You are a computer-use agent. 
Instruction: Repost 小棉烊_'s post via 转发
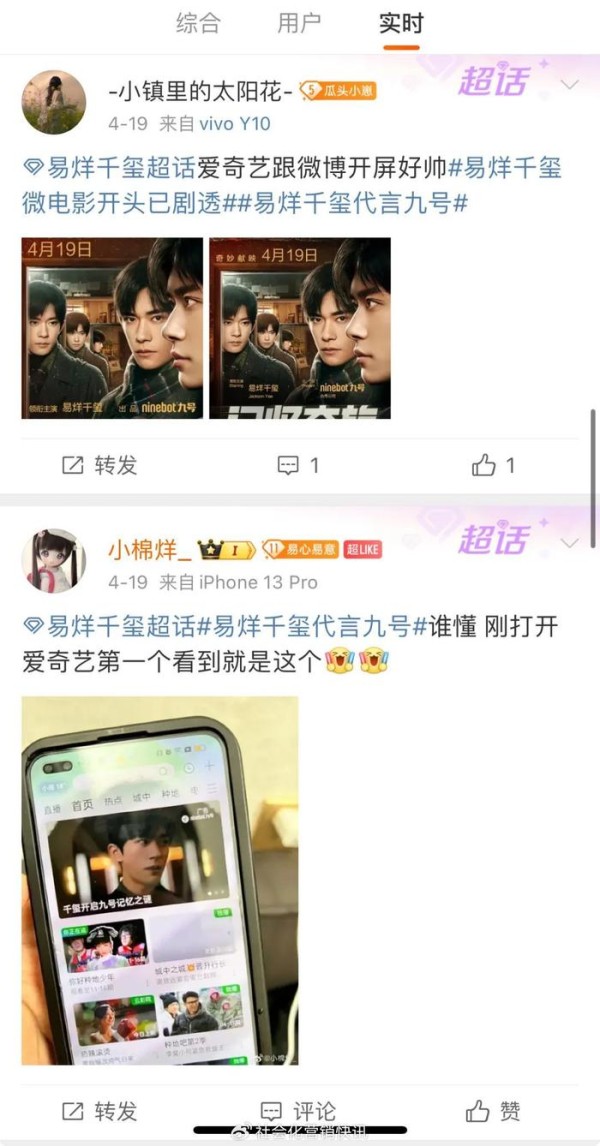click(99, 1112)
